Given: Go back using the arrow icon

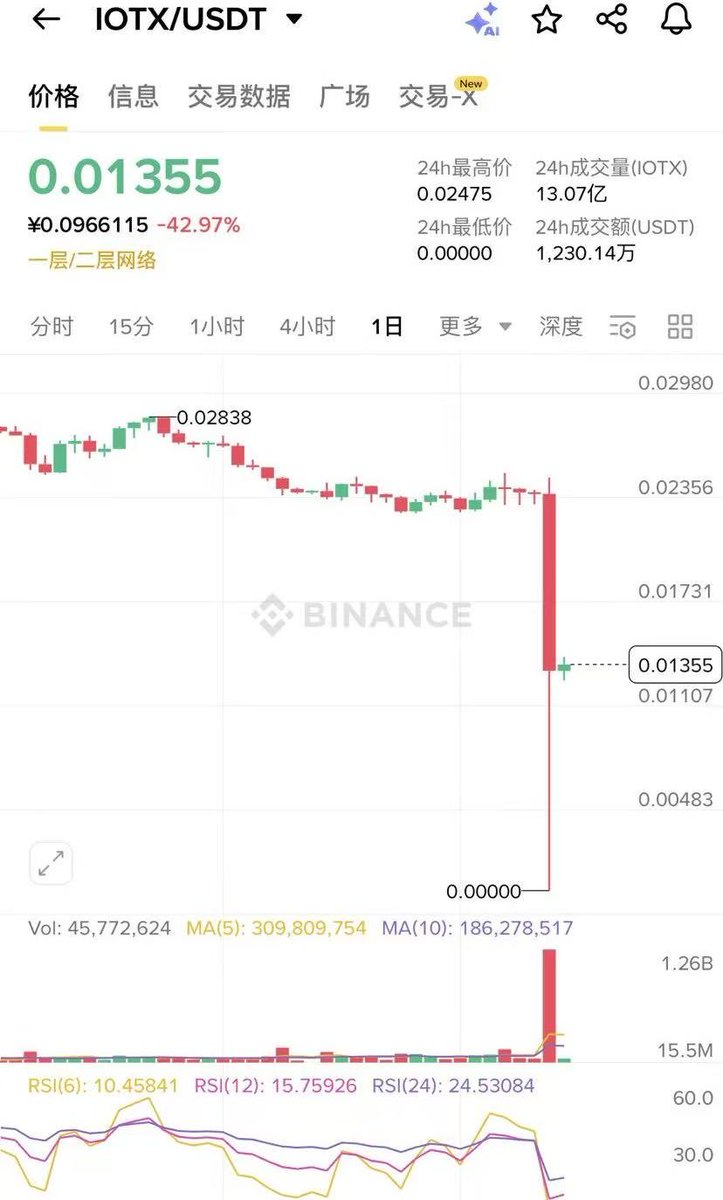Looking at the screenshot, I should 46,19.
